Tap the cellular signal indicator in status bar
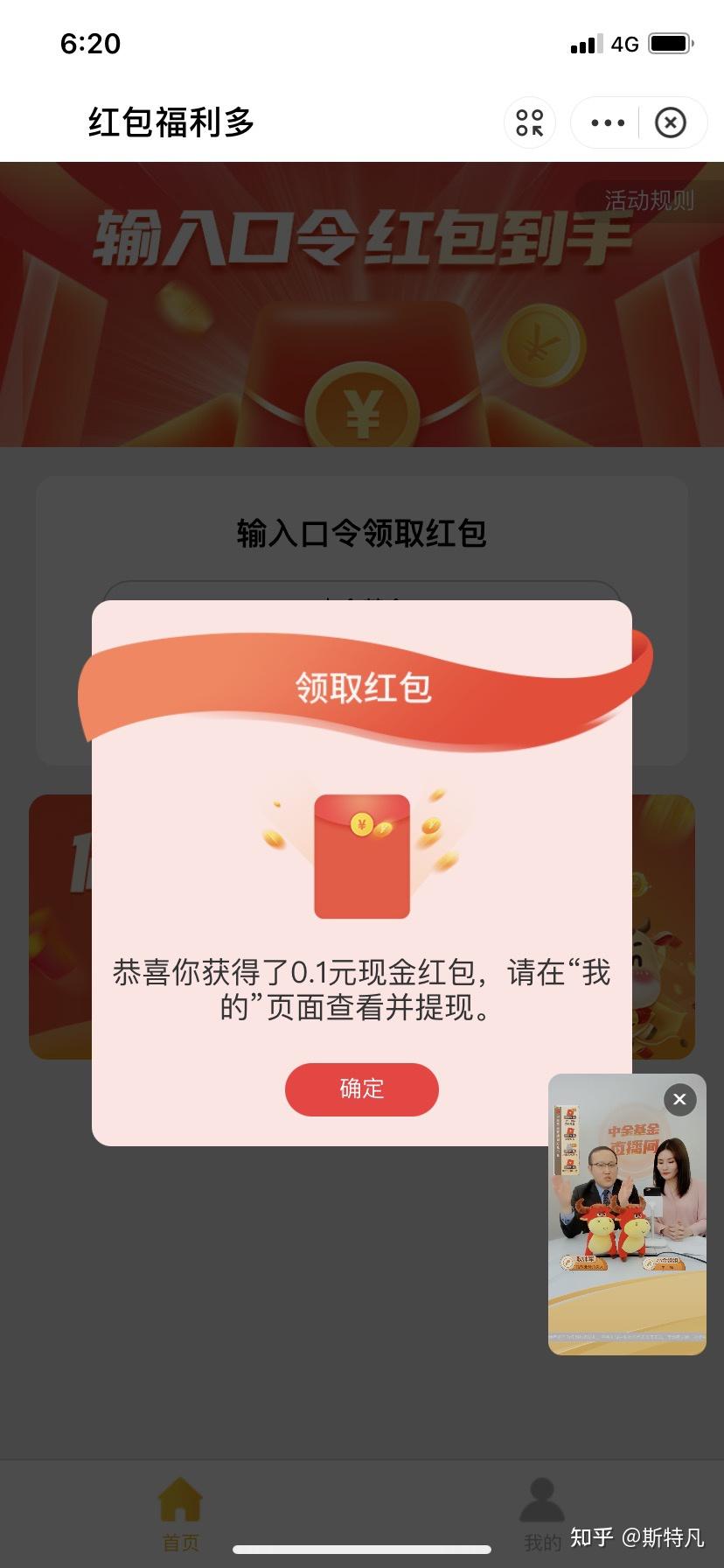Screen dimensions: 724x1568 click(x=585, y=44)
